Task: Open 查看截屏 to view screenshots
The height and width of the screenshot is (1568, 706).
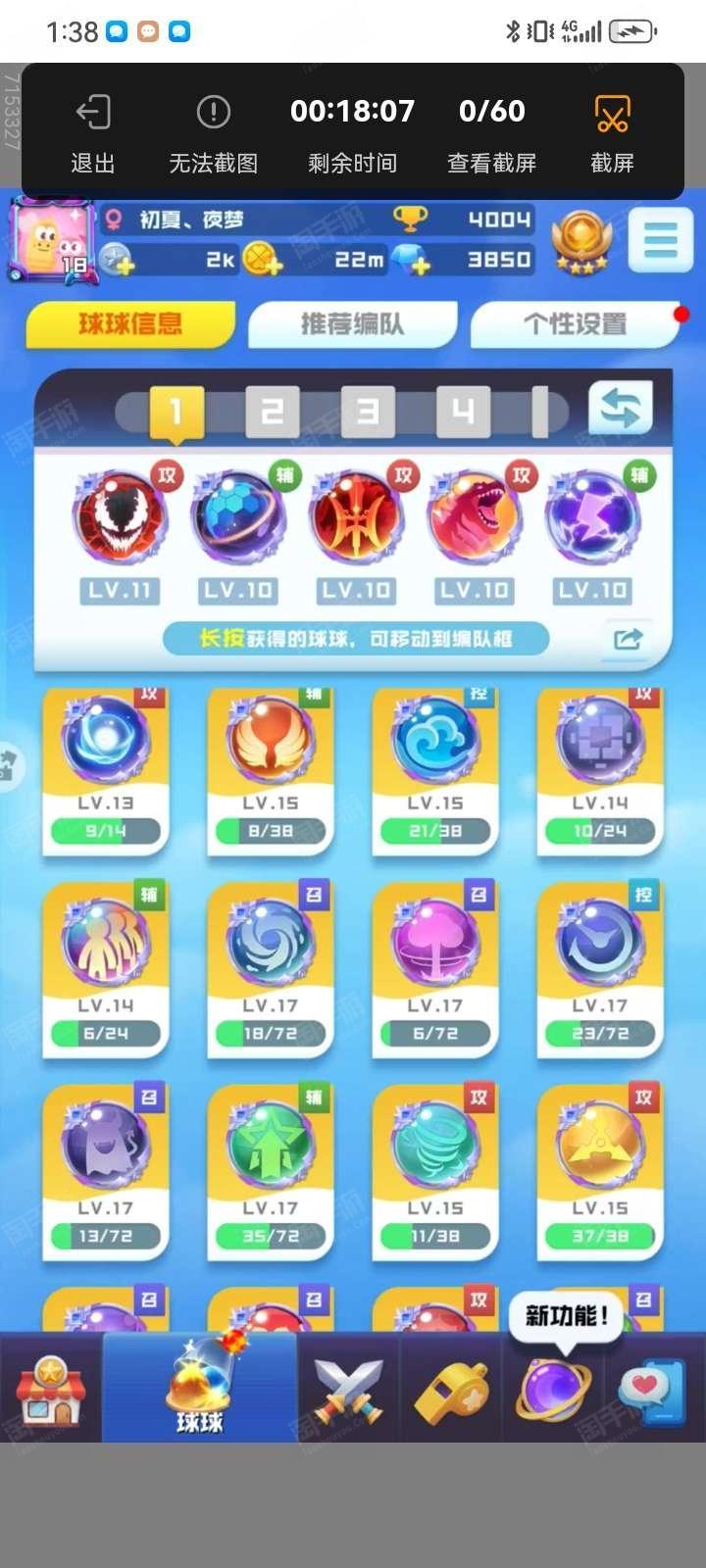Action: click(x=491, y=134)
